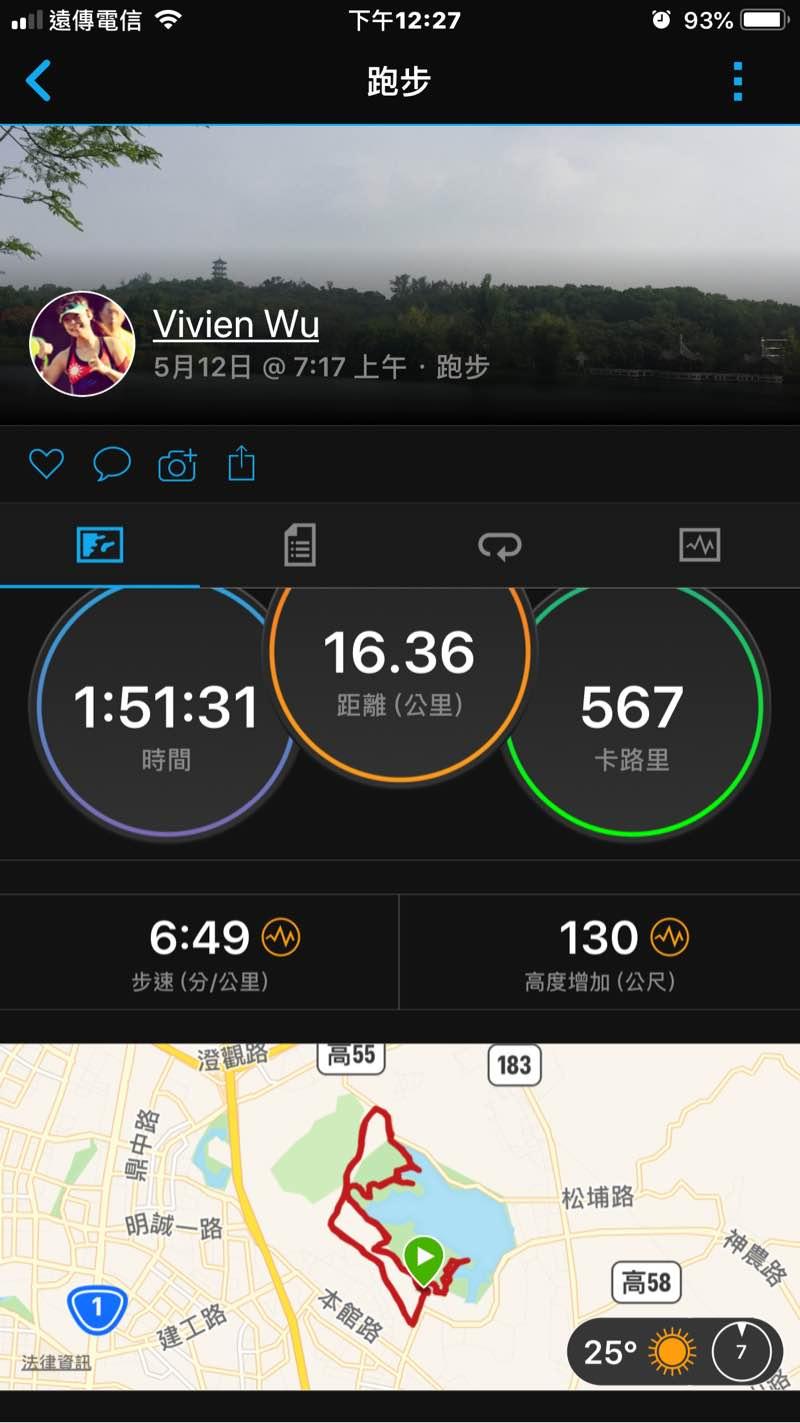The image size is (800, 1423).
Task: Switch to the stats details tab
Action: [299, 546]
